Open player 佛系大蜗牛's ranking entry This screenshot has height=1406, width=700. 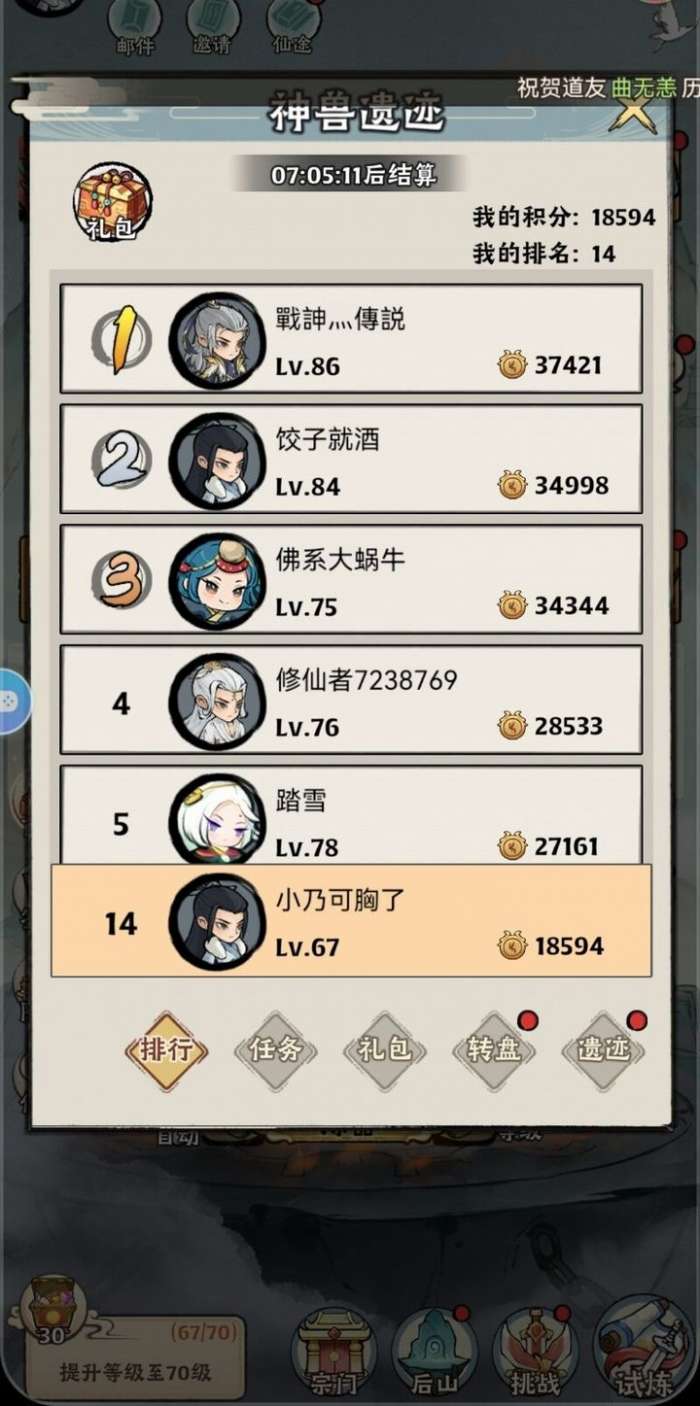tap(351, 579)
